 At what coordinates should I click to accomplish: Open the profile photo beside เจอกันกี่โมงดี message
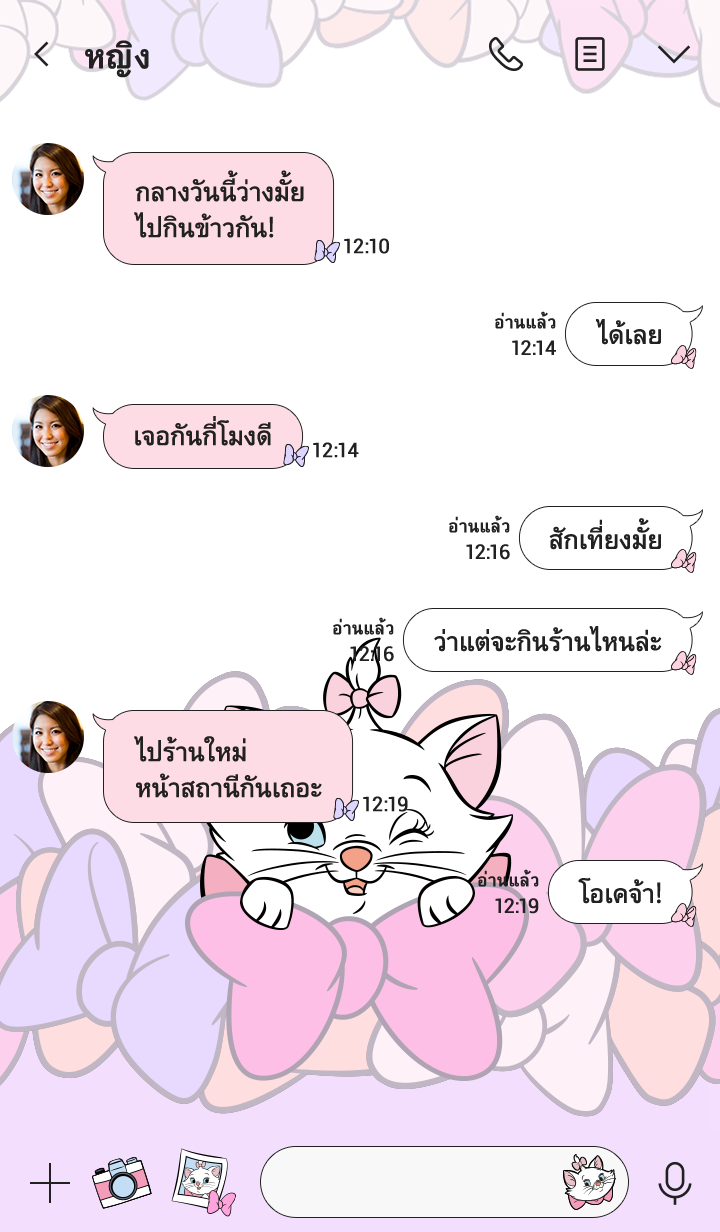48,431
